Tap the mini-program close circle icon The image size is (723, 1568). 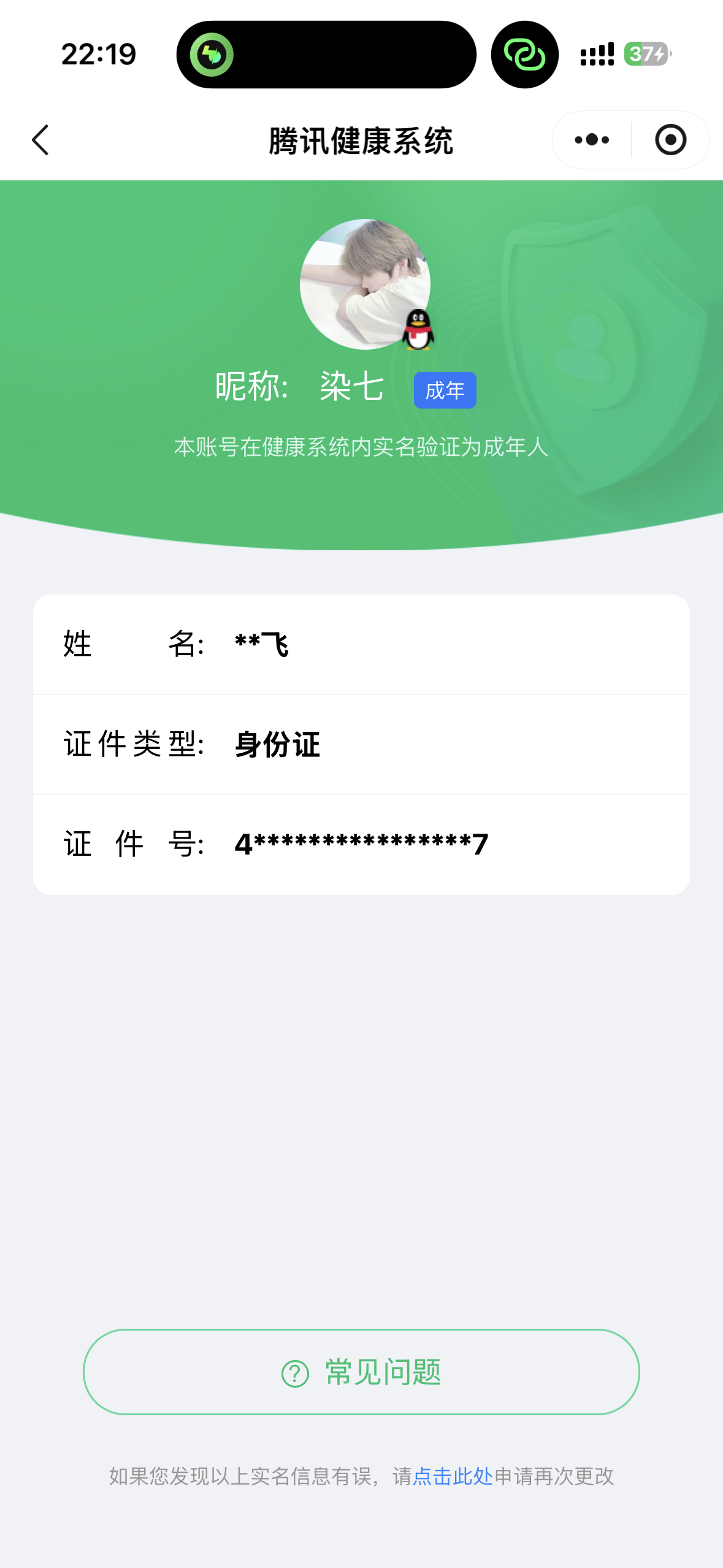670,140
